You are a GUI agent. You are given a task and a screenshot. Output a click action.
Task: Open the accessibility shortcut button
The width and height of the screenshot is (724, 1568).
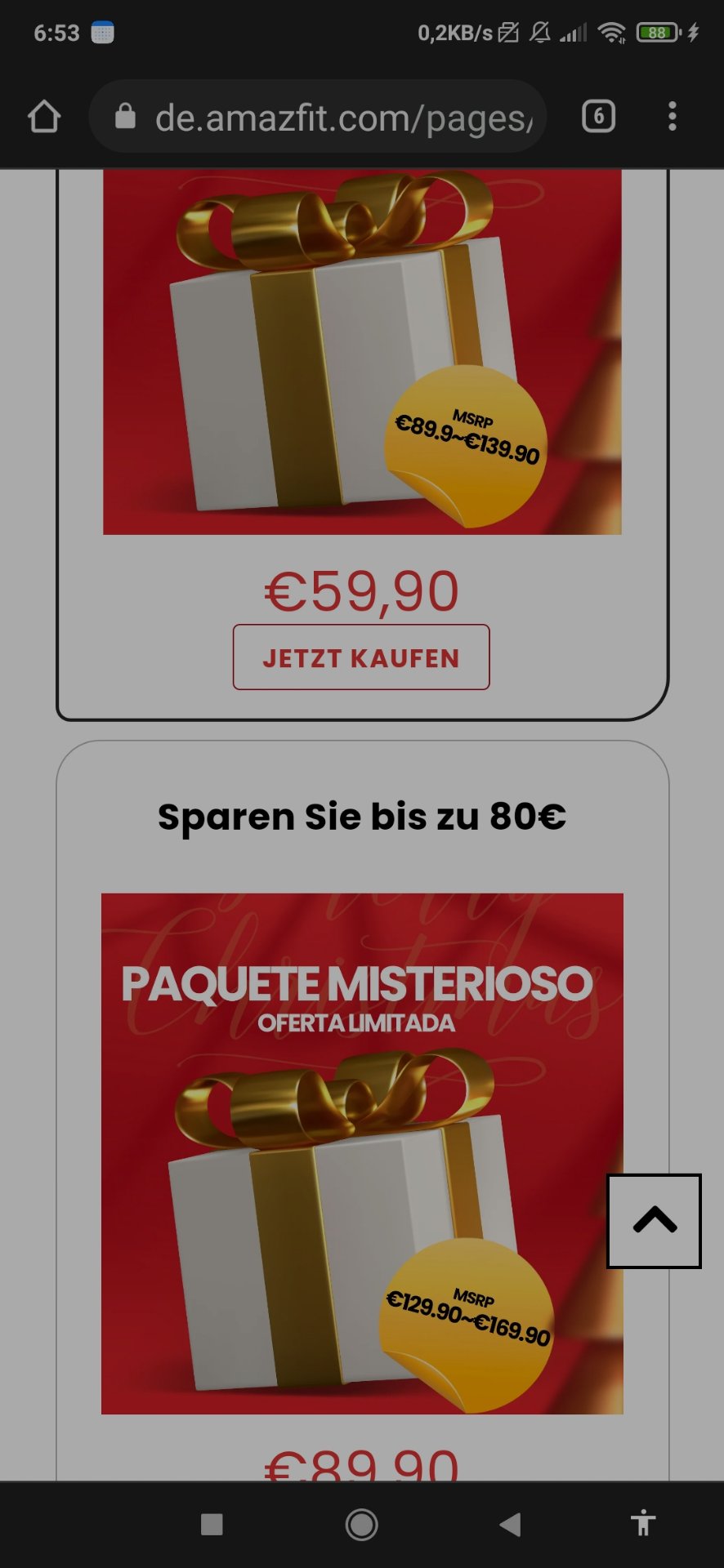[643, 1524]
